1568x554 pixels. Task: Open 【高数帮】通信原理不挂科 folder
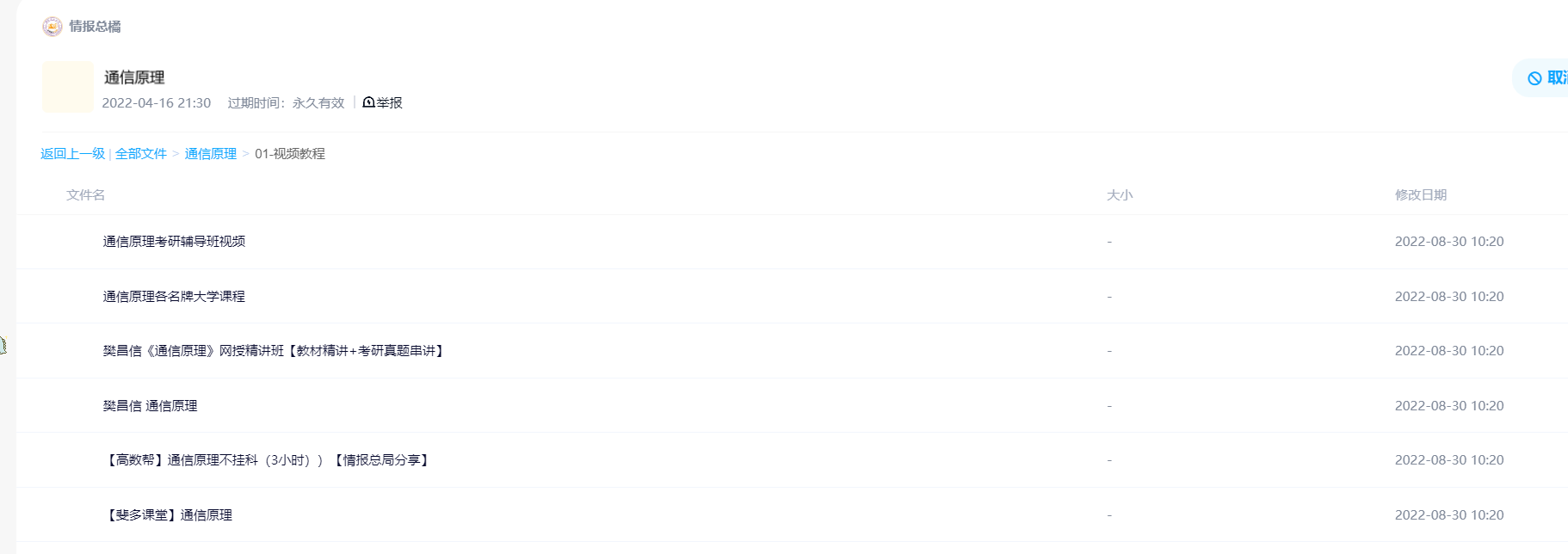coord(268,459)
